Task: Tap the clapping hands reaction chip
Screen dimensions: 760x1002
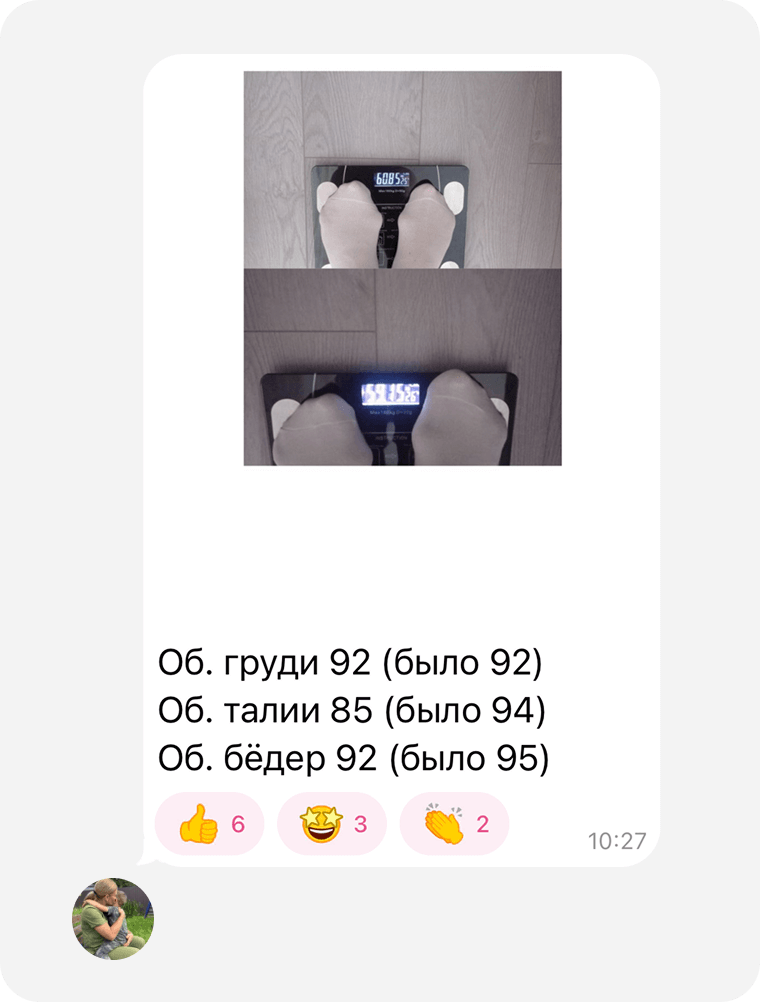Action: 455,825
